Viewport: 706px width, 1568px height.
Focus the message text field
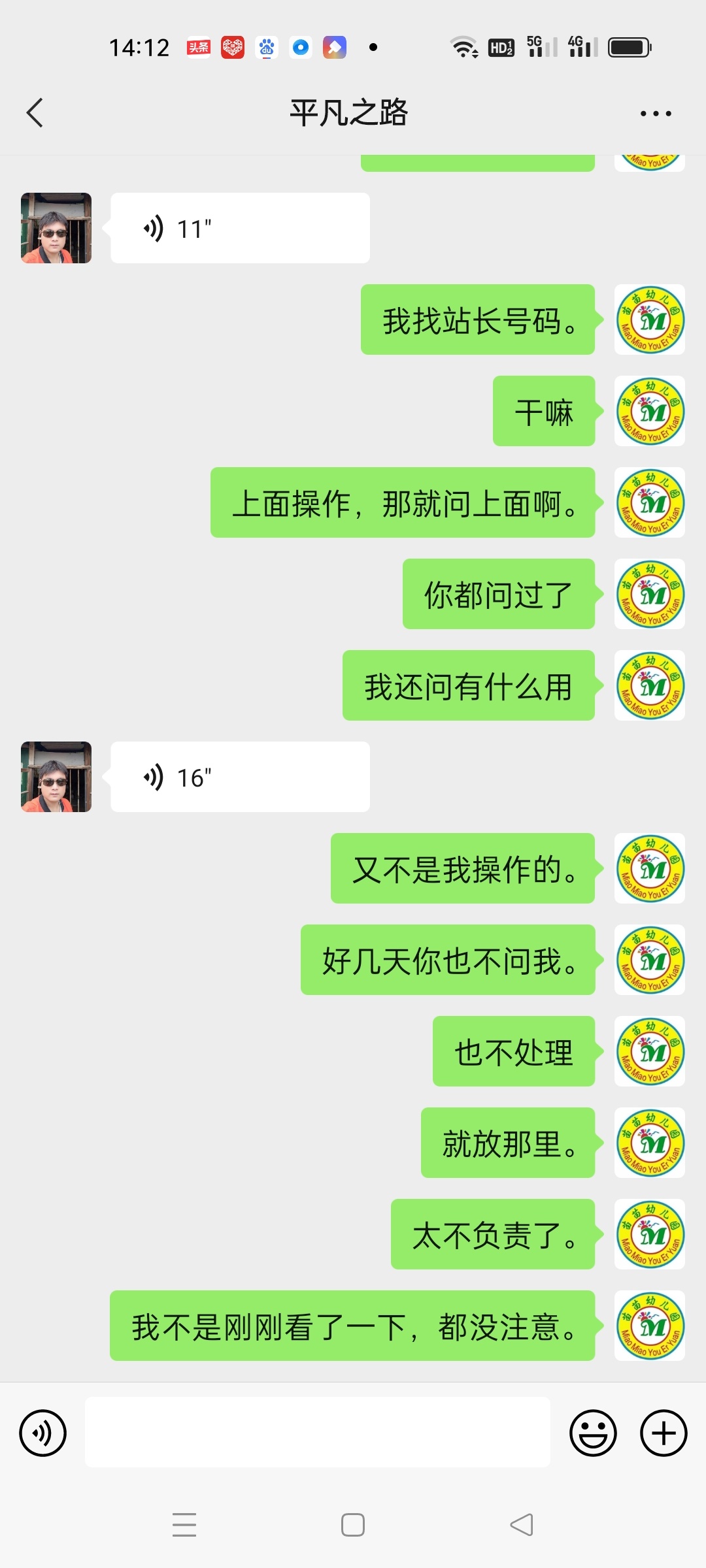tap(318, 1433)
